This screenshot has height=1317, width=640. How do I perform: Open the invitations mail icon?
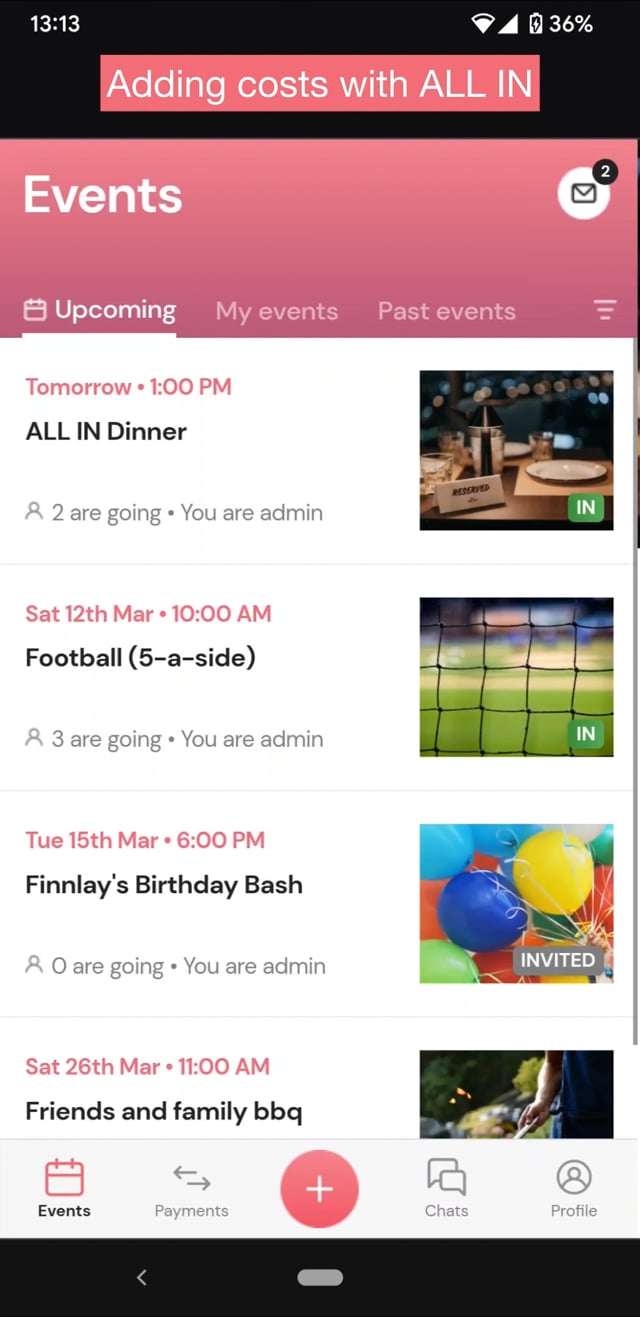[x=583, y=194]
